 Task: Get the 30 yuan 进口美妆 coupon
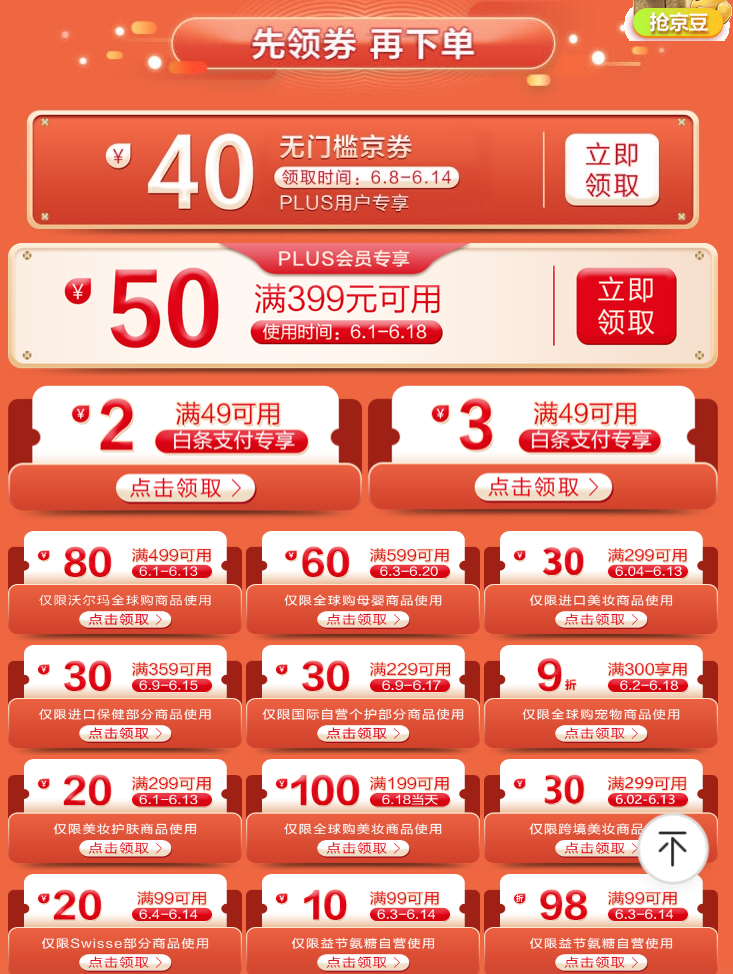[601, 619]
